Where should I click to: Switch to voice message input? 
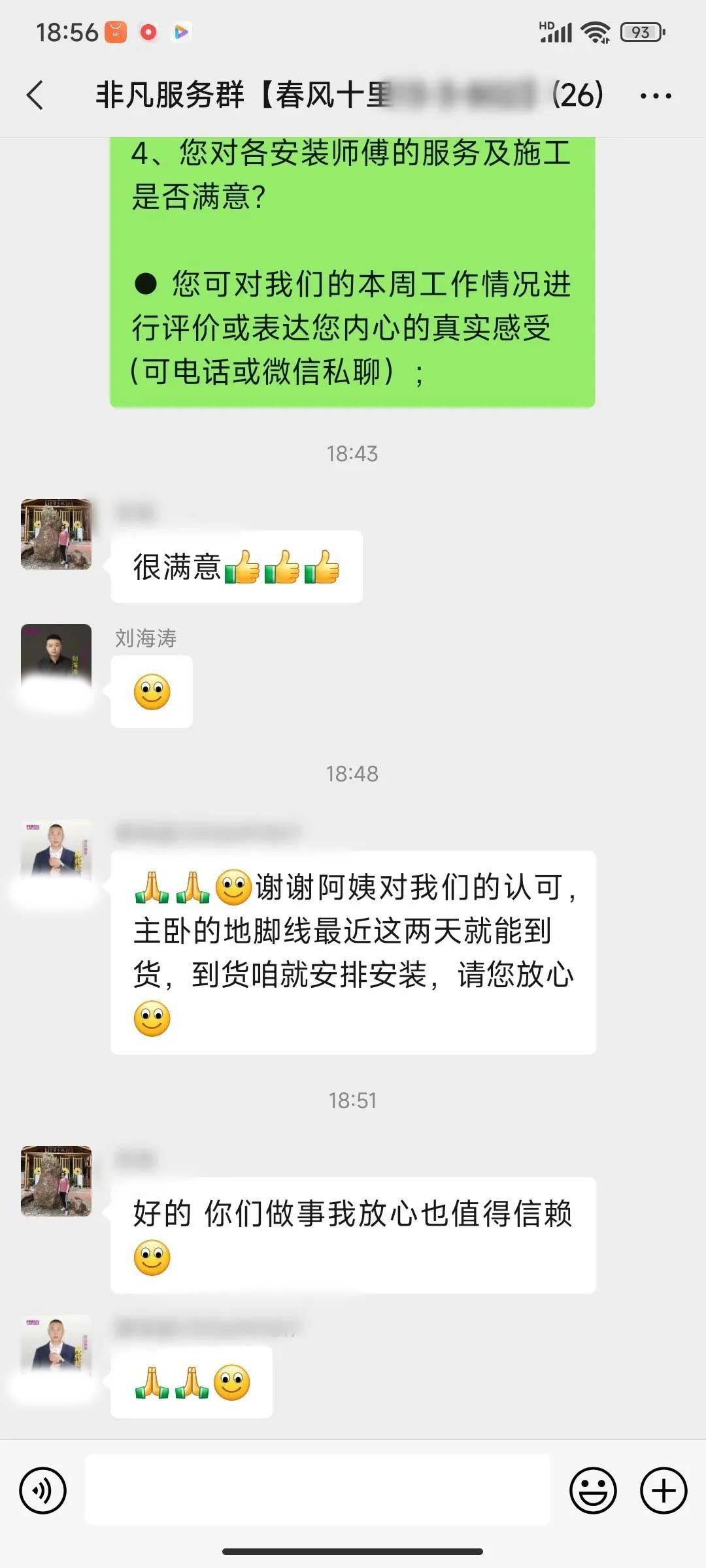tap(43, 1490)
